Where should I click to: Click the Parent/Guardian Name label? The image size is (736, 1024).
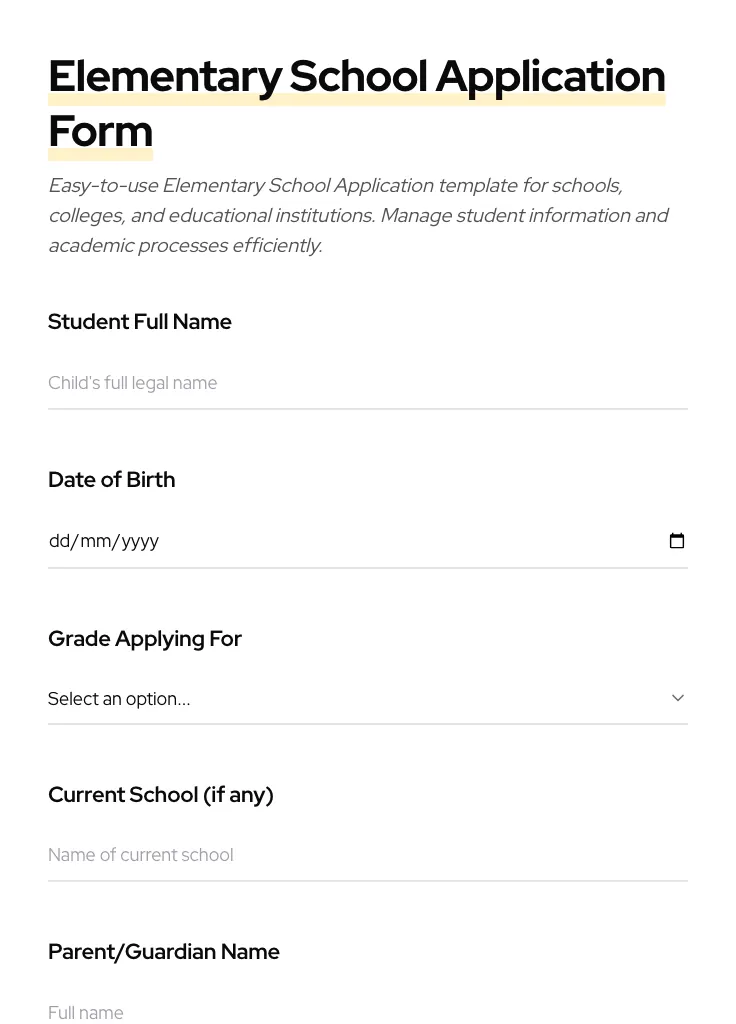click(x=164, y=951)
